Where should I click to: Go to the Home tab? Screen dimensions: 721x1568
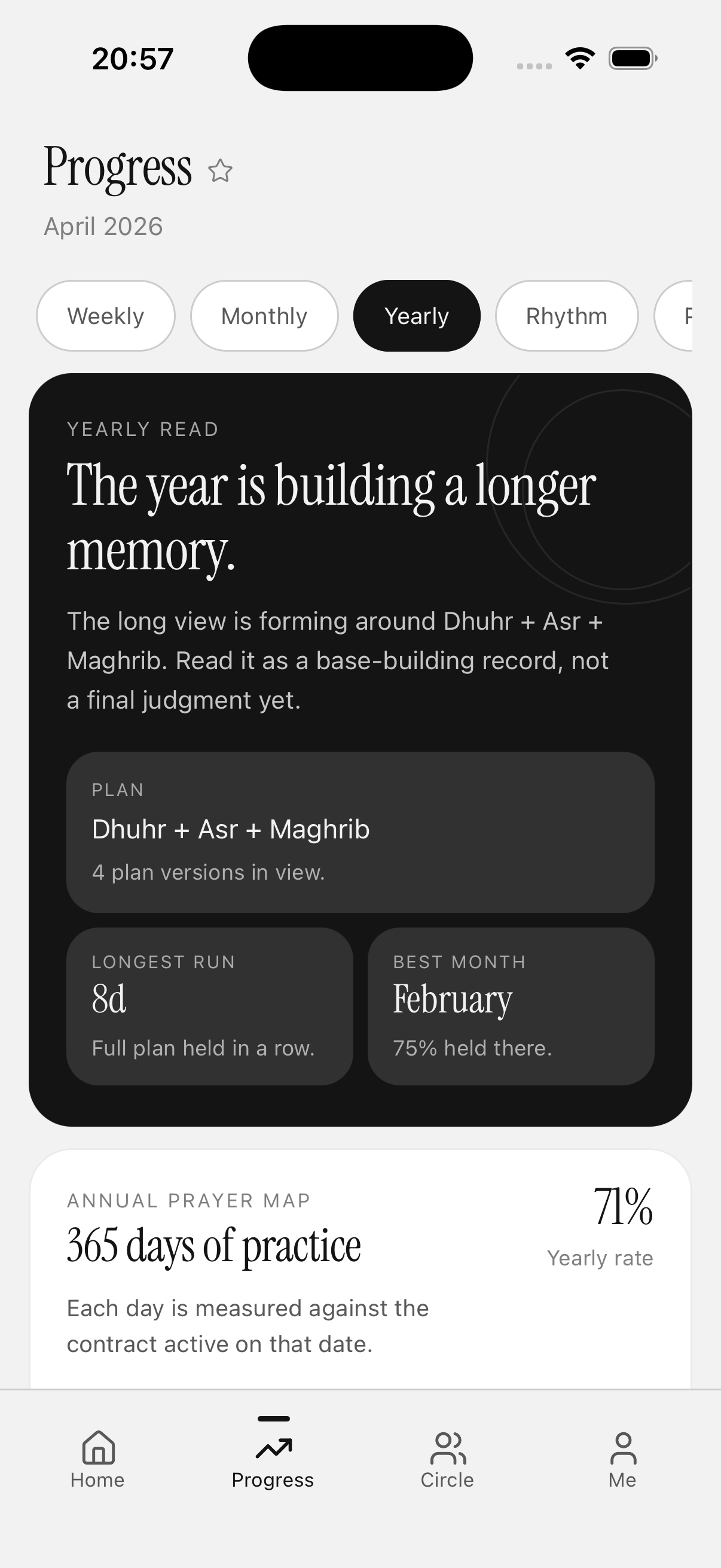[x=97, y=1460]
